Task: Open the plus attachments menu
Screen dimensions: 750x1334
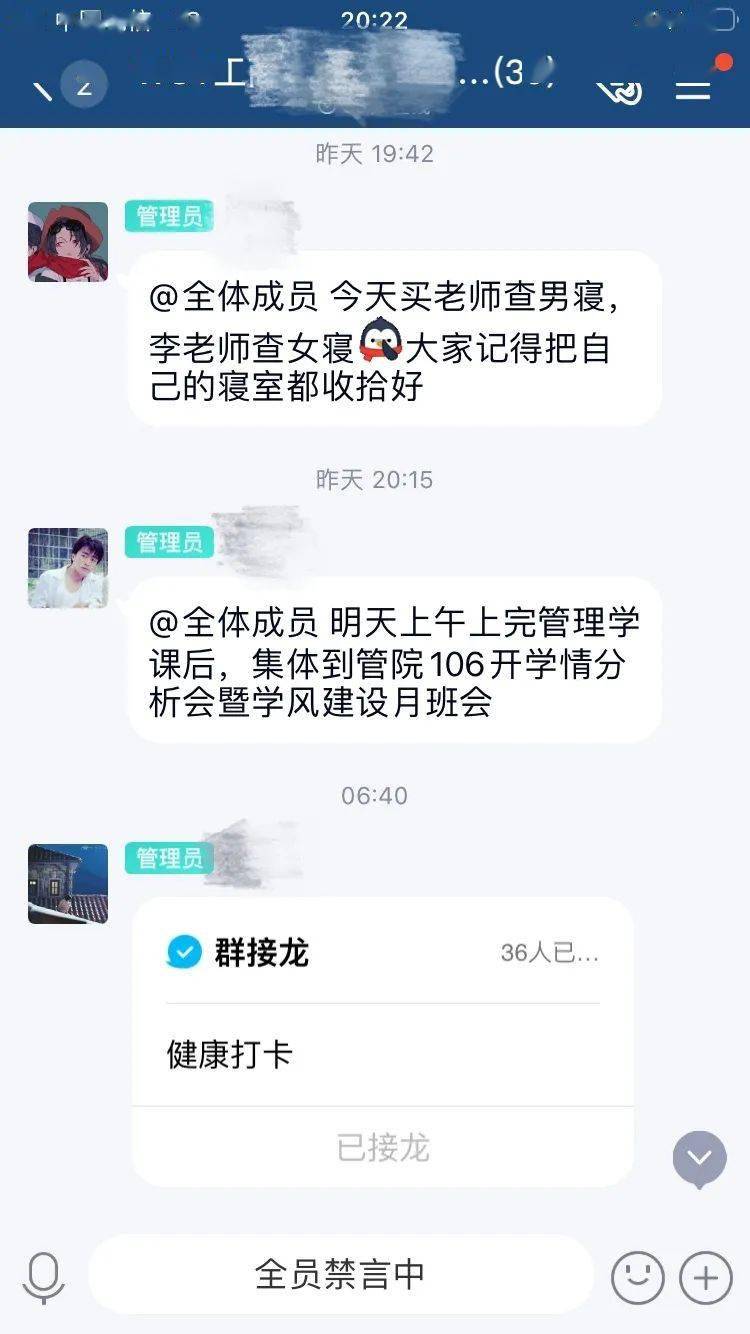Action: pyautogui.click(x=706, y=1277)
